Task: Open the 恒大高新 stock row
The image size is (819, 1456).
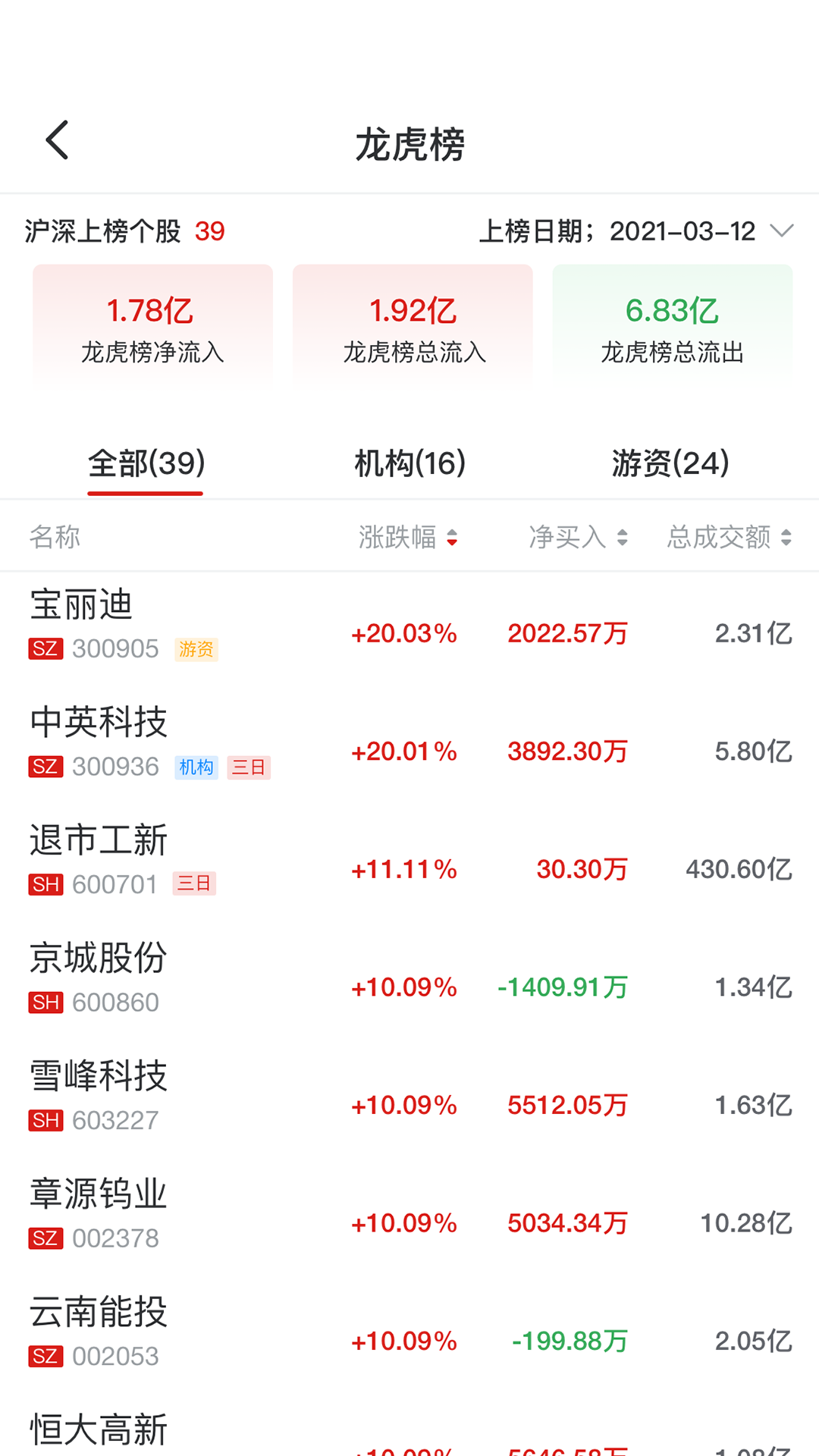Action: (x=409, y=1435)
